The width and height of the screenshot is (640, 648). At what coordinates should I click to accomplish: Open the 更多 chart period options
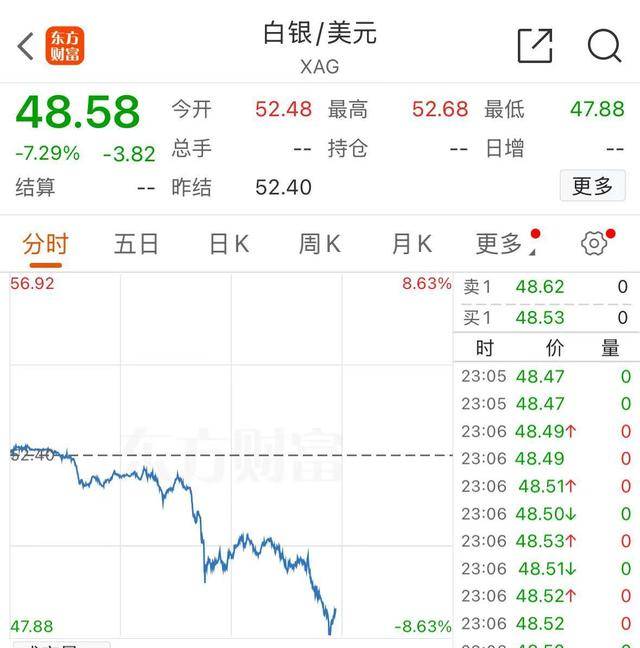click(500, 244)
